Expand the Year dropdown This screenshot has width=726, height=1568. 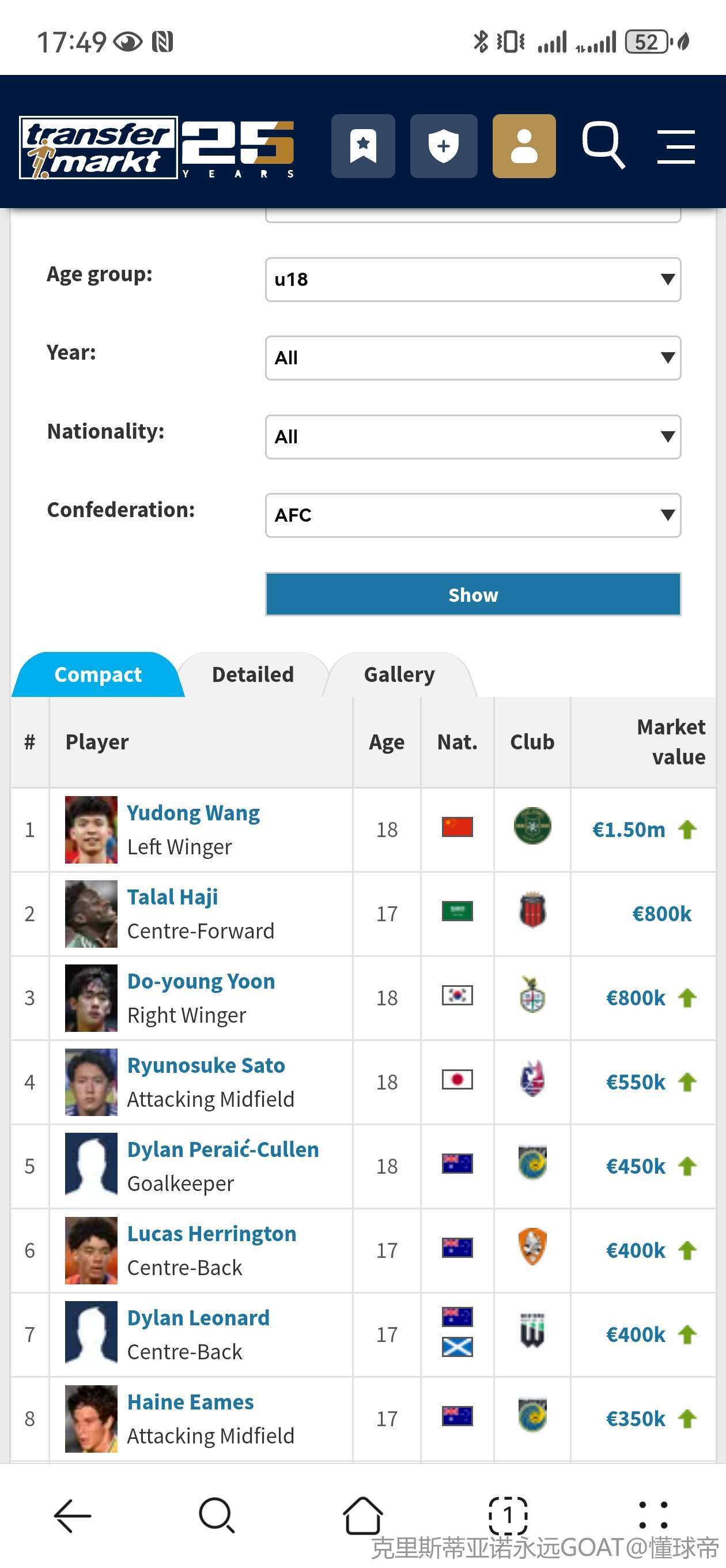coord(473,358)
